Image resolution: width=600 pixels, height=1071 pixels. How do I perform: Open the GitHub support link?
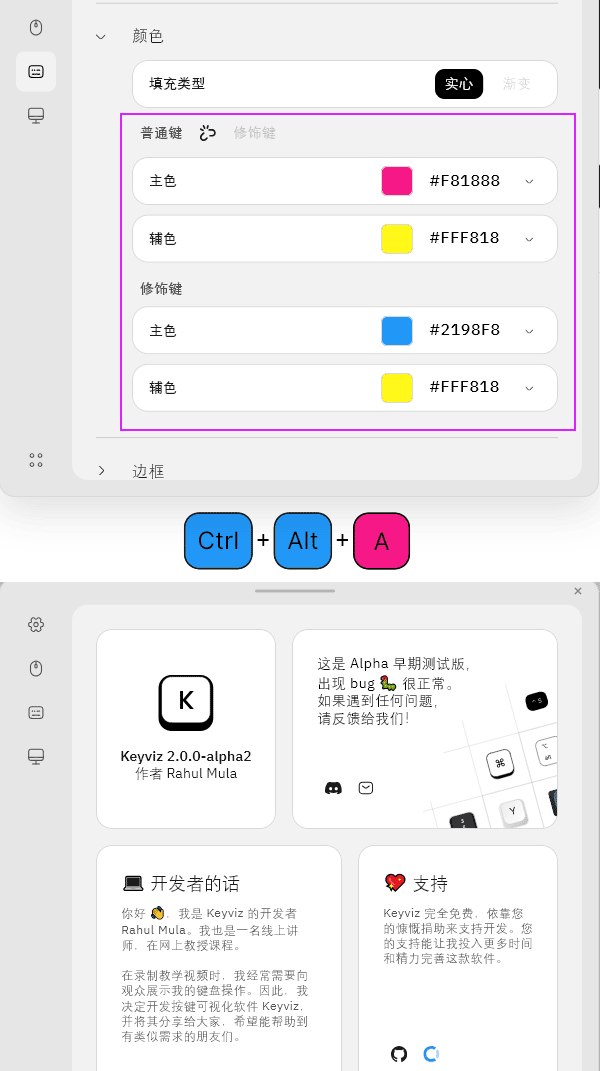click(x=399, y=1054)
